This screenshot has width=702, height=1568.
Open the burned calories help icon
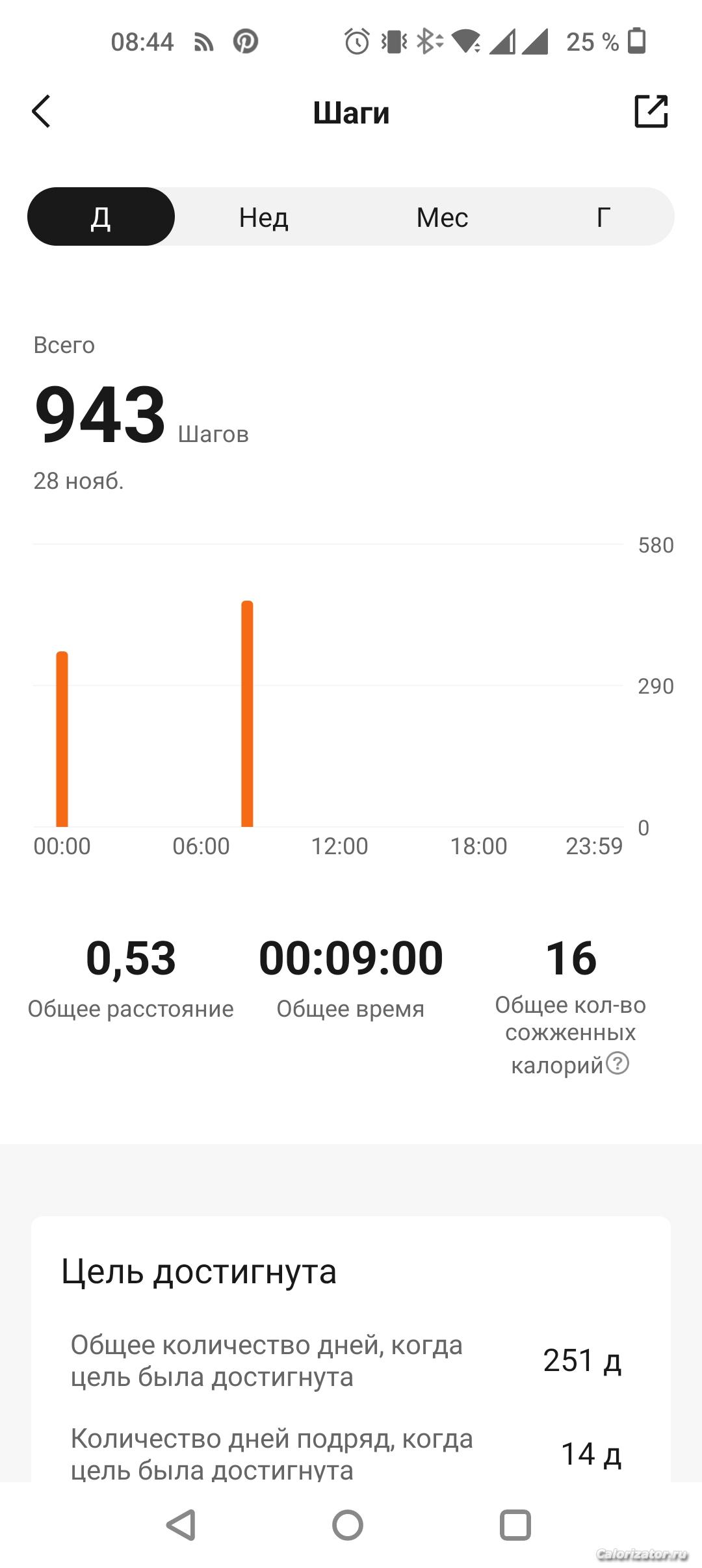617,1064
